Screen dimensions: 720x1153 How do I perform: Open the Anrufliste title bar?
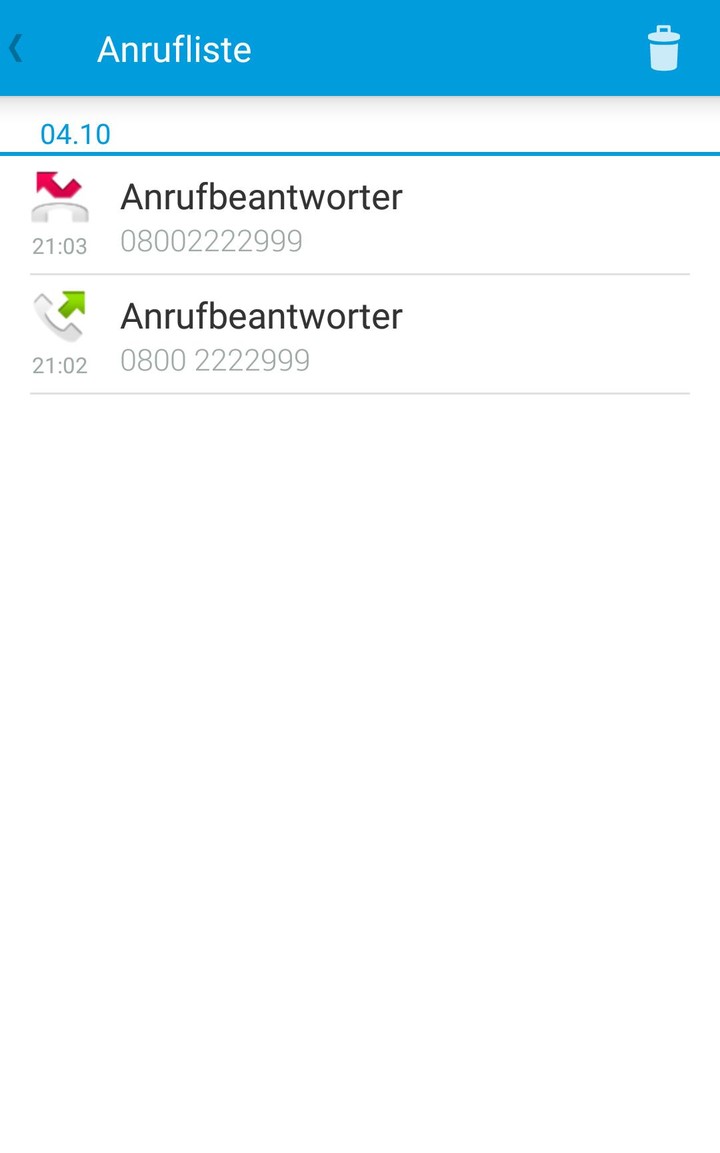(174, 49)
